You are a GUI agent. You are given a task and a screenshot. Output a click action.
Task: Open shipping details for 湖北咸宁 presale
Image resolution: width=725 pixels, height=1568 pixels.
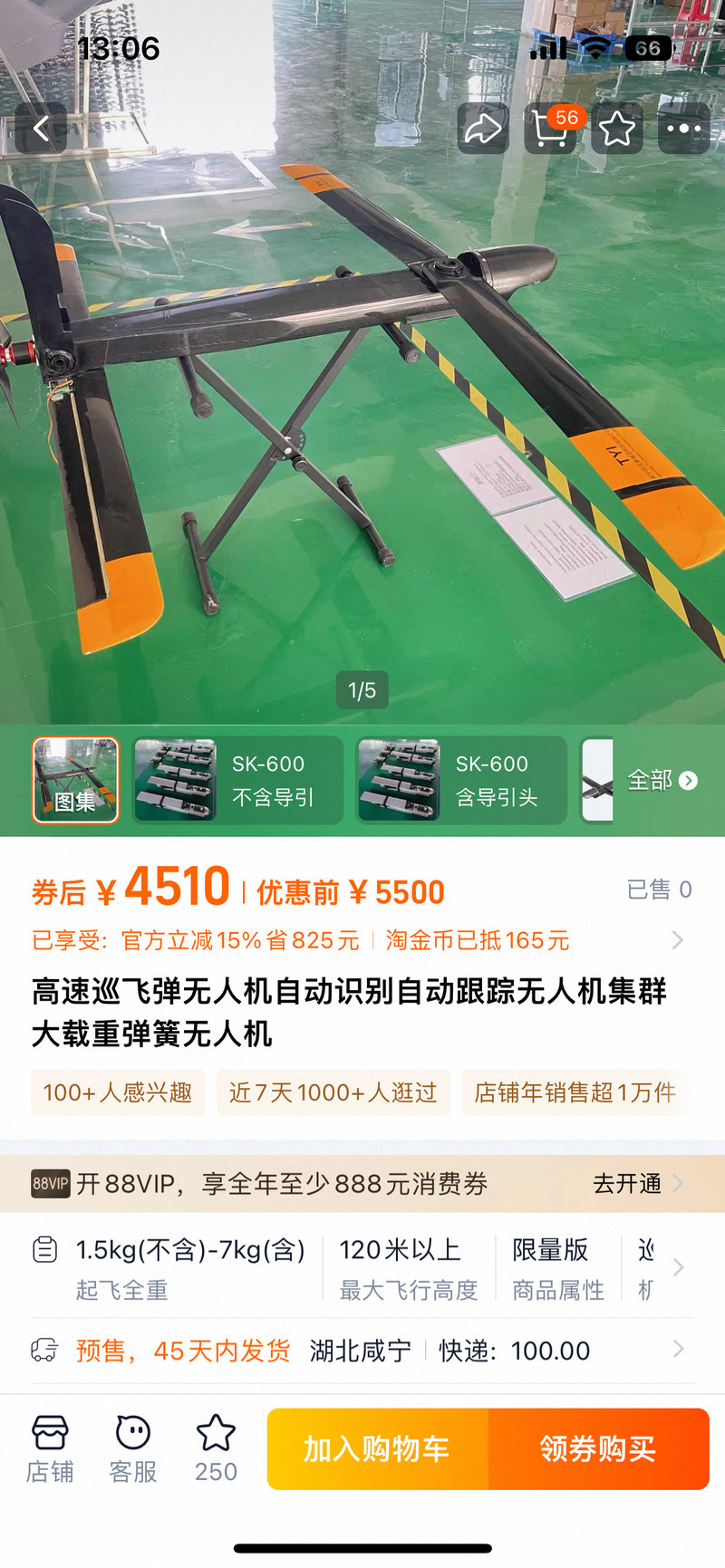click(x=362, y=1351)
